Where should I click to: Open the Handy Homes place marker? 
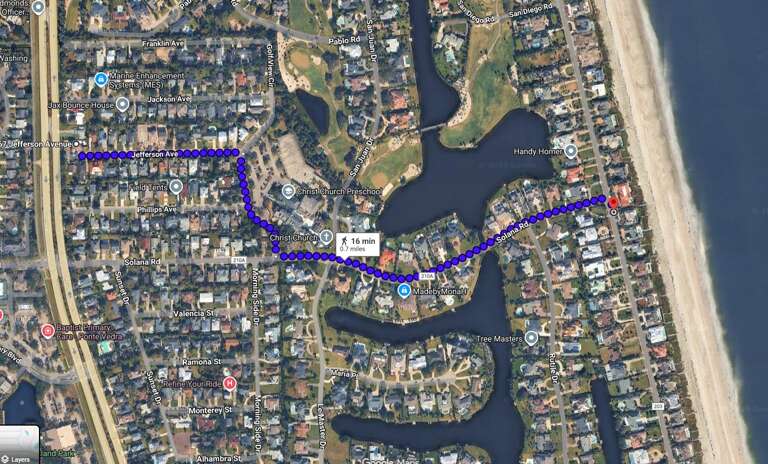coord(570,151)
